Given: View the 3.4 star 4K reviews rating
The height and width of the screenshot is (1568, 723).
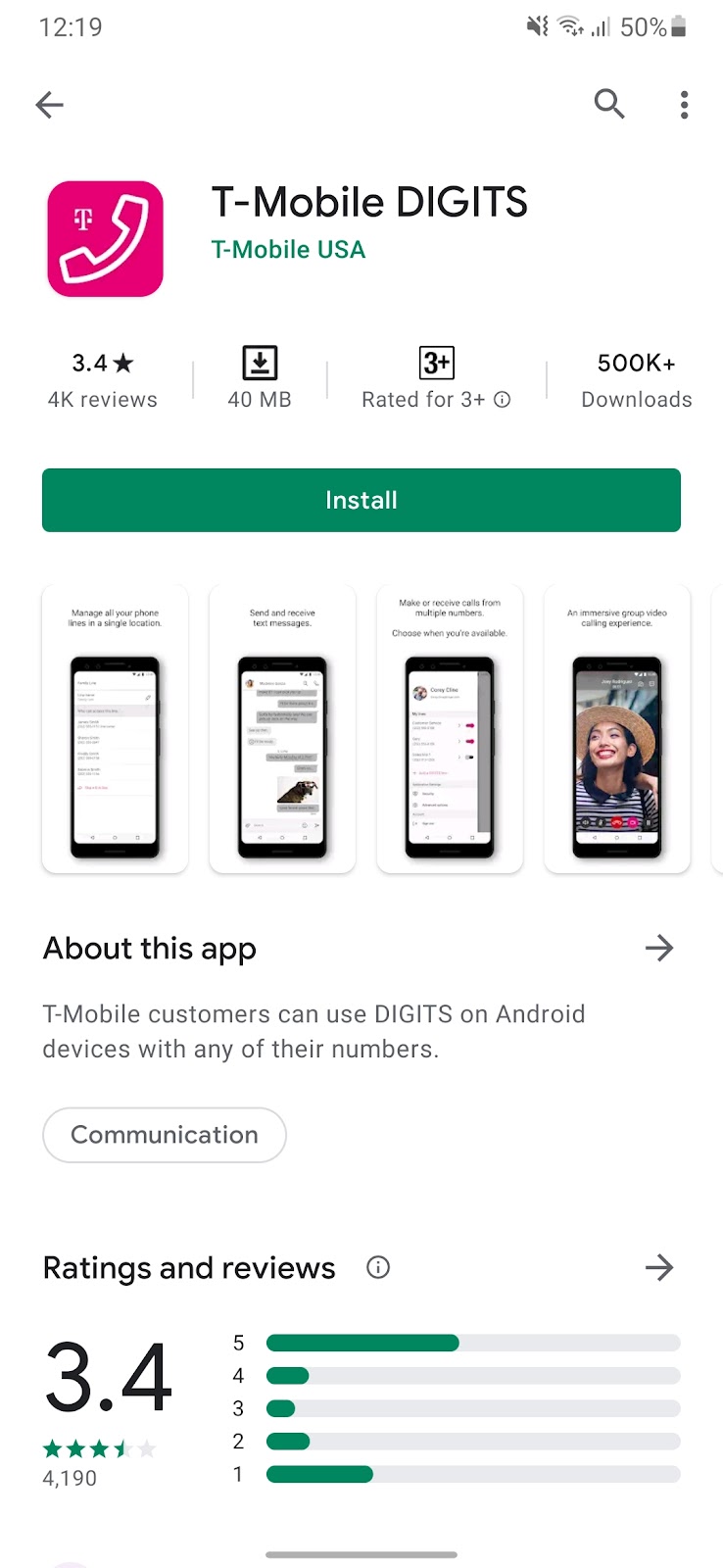Looking at the screenshot, I should (x=102, y=379).
